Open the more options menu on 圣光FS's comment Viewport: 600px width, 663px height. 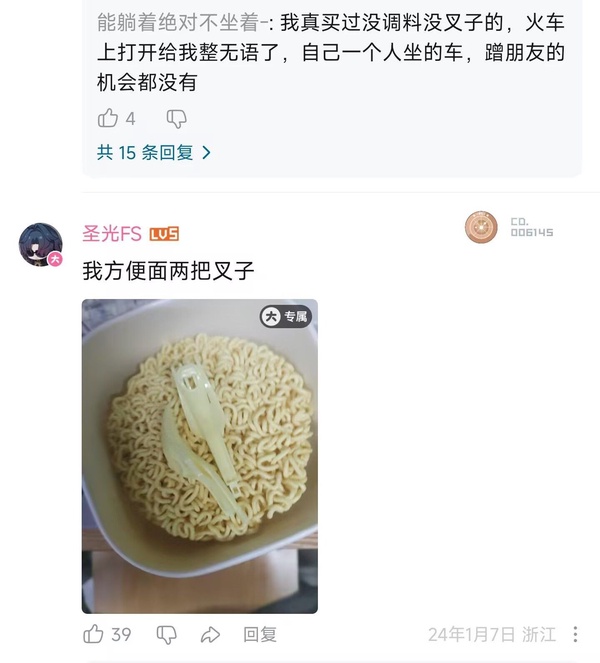pos(575,634)
